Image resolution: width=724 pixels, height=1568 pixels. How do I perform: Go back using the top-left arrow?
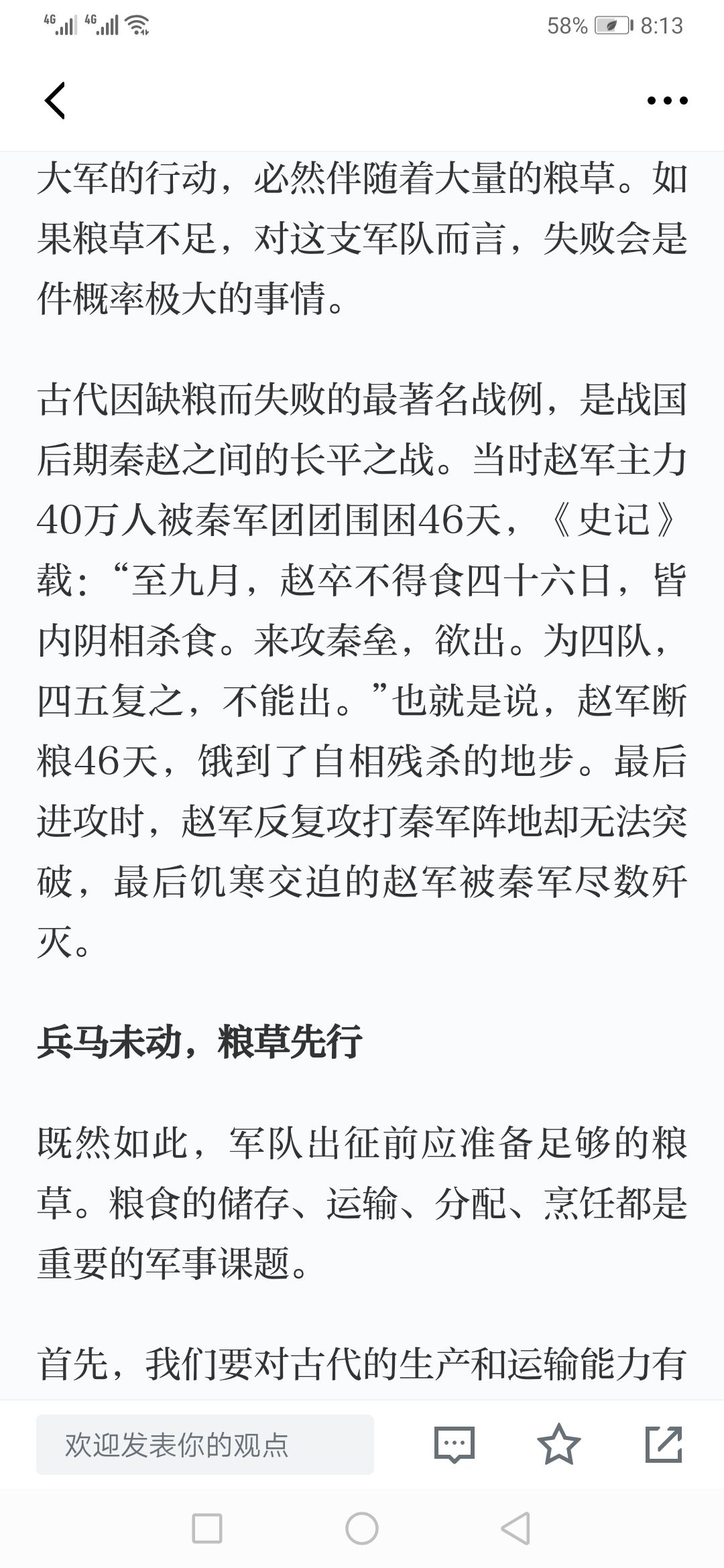click(x=55, y=101)
